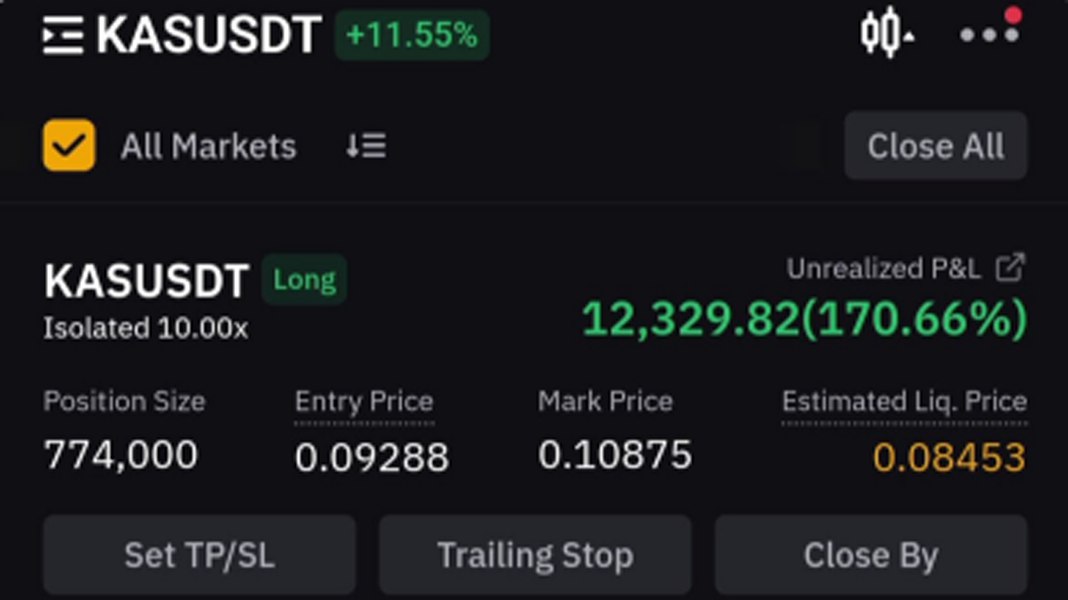The width and height of the screenshot is (1068, 600).
Task: Open the three-dot overflow menu
Action: tap(990, 33)
